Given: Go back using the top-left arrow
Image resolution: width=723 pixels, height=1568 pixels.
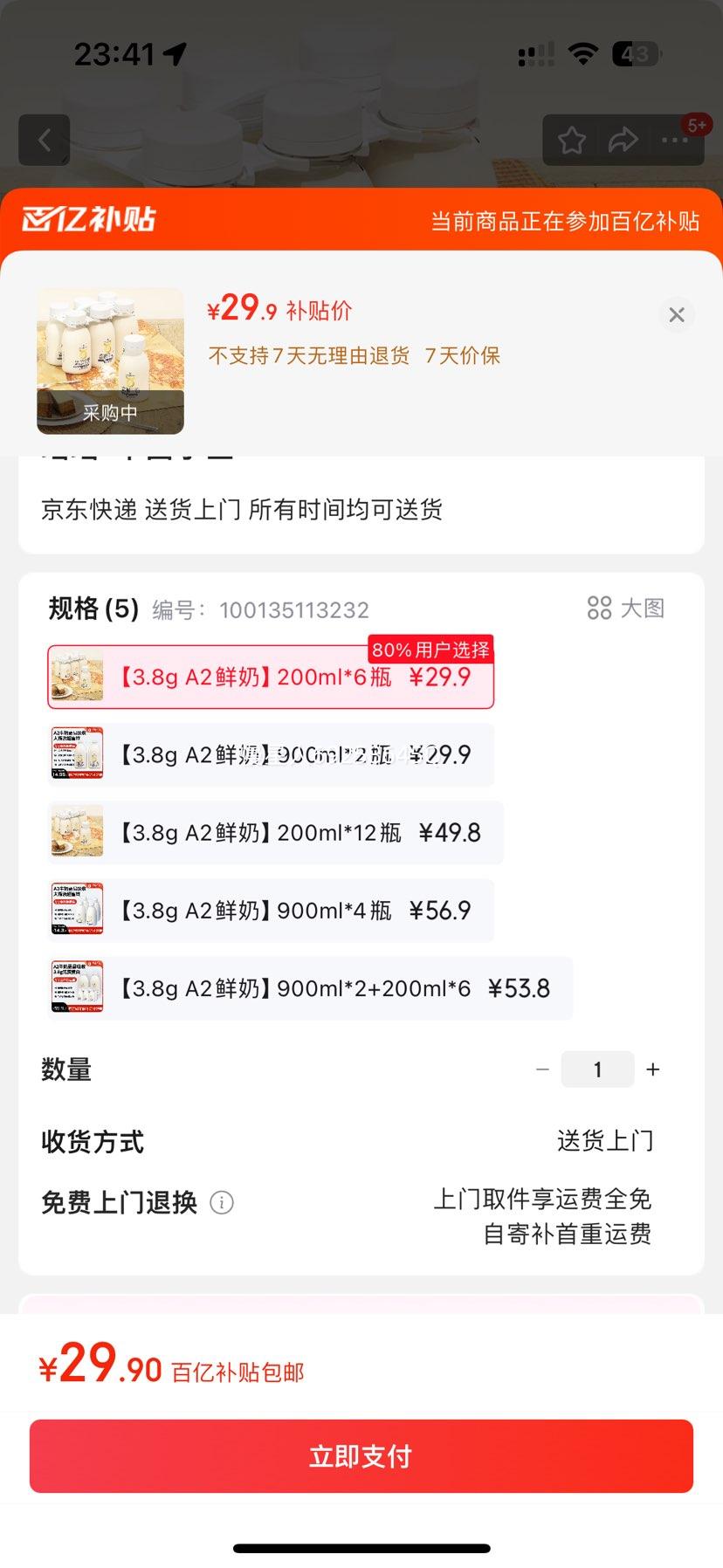Looking at the screenshot, I should click(45, 140).
